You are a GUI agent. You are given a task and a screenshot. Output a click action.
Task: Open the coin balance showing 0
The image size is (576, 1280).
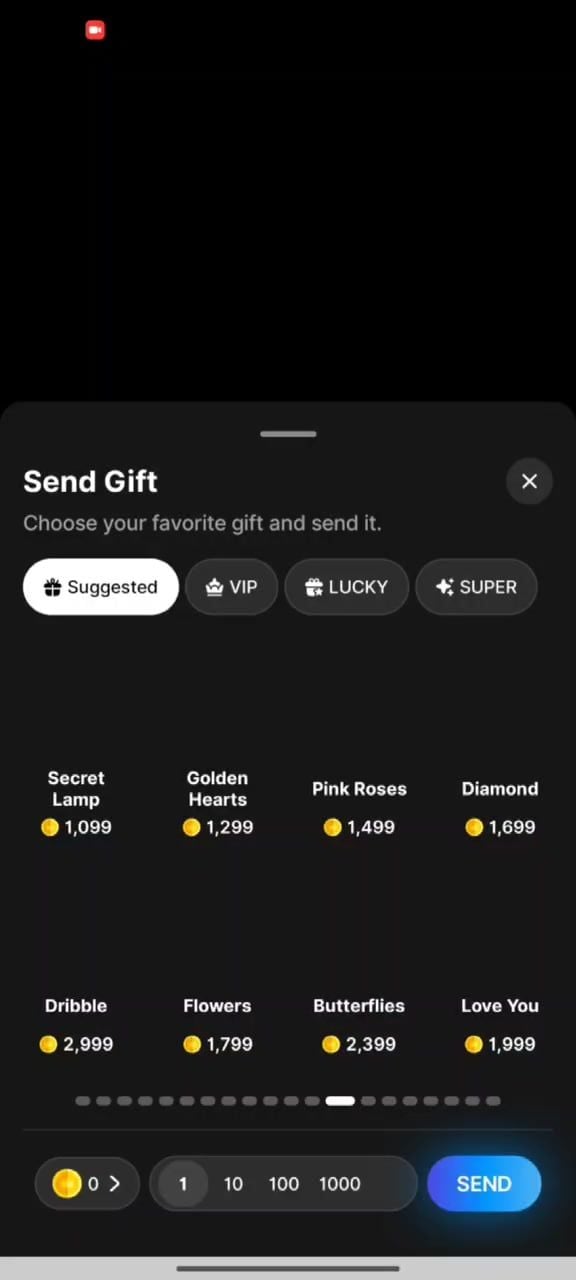tap(87, 1184)
